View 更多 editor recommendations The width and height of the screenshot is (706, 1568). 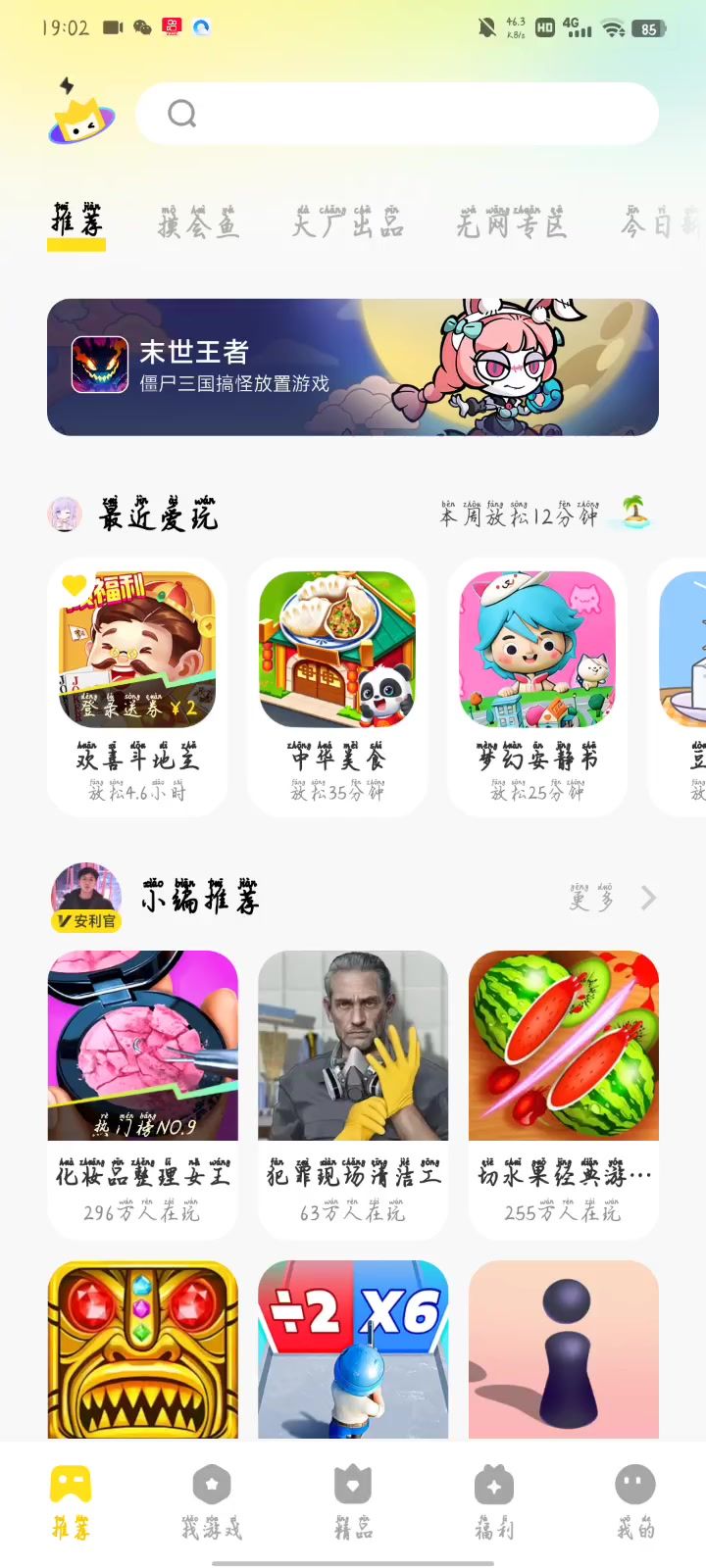[x=608, y=898]
